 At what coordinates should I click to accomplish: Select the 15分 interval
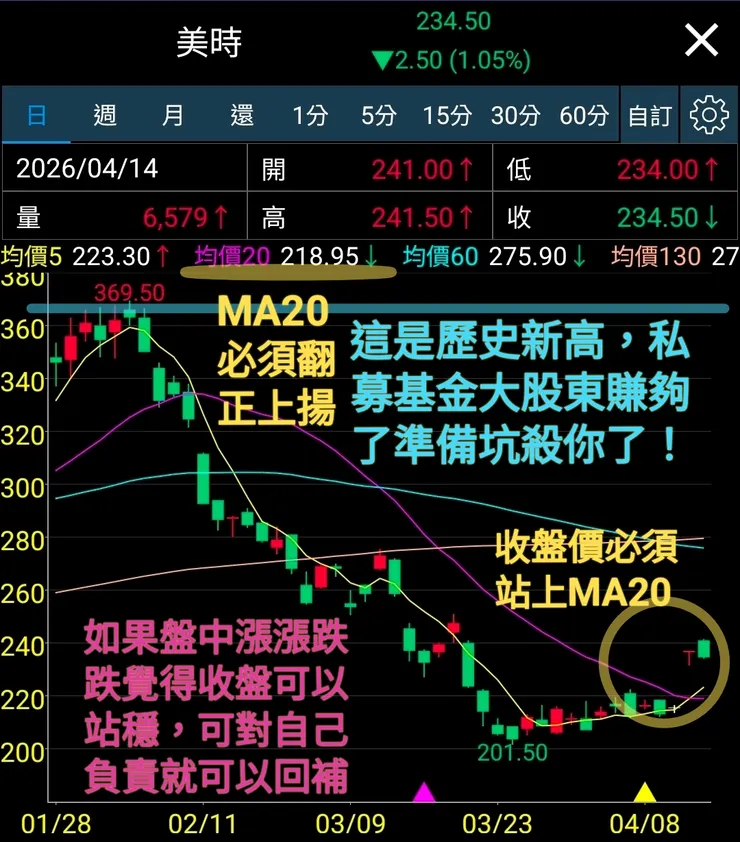(x=446, y=115)
